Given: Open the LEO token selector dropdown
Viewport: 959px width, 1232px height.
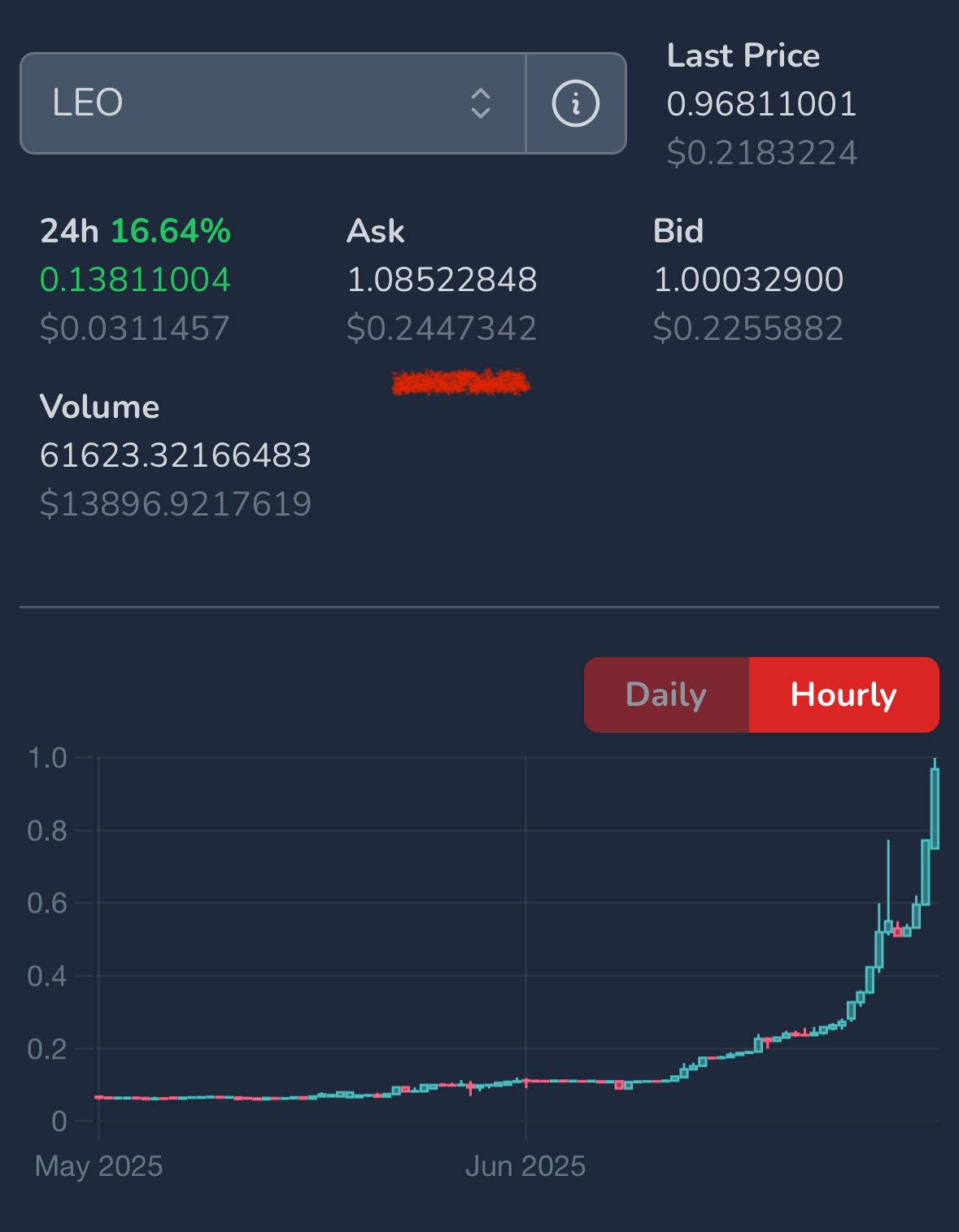Looking at the screenshot, I should pyautogui.click(x=273, y=103).
